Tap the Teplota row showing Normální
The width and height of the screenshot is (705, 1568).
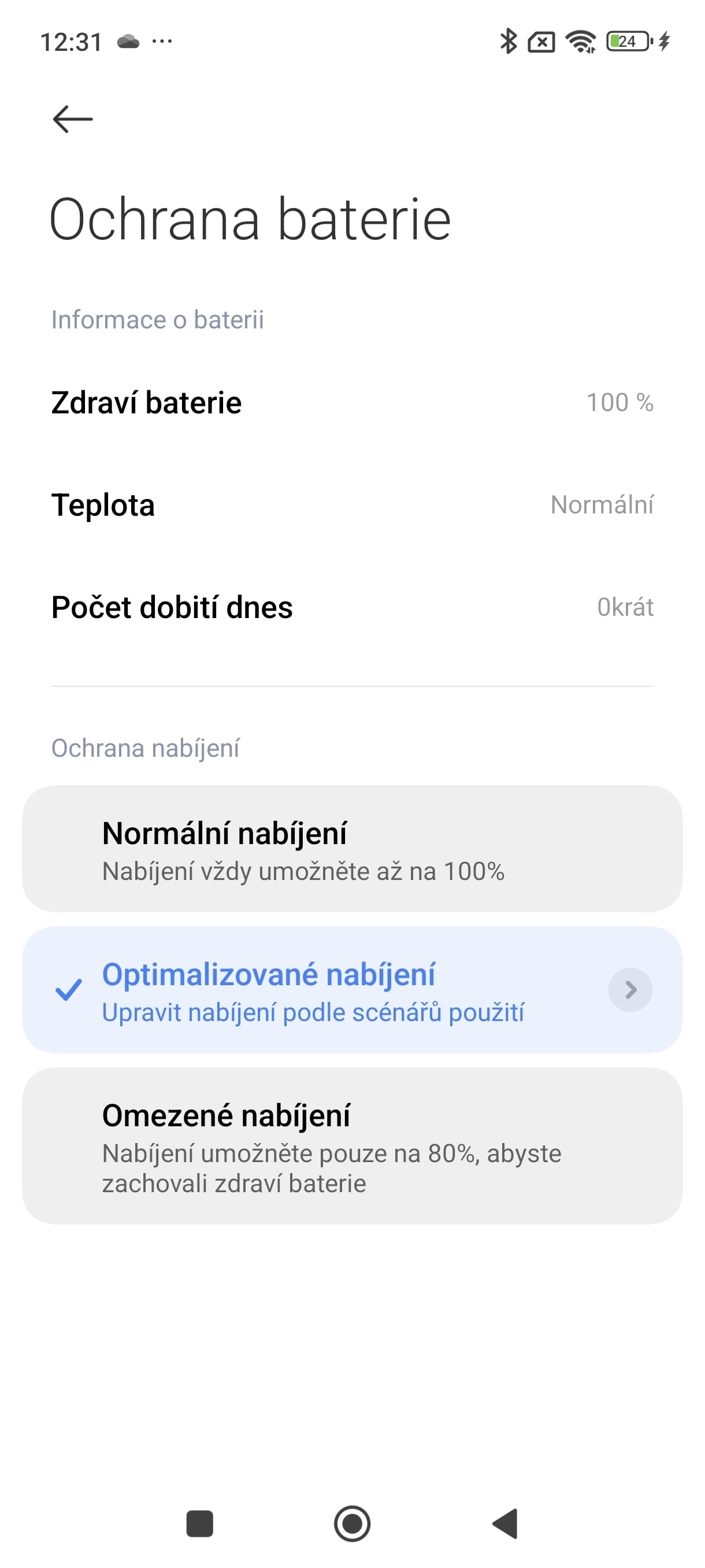tap(351, 505)
